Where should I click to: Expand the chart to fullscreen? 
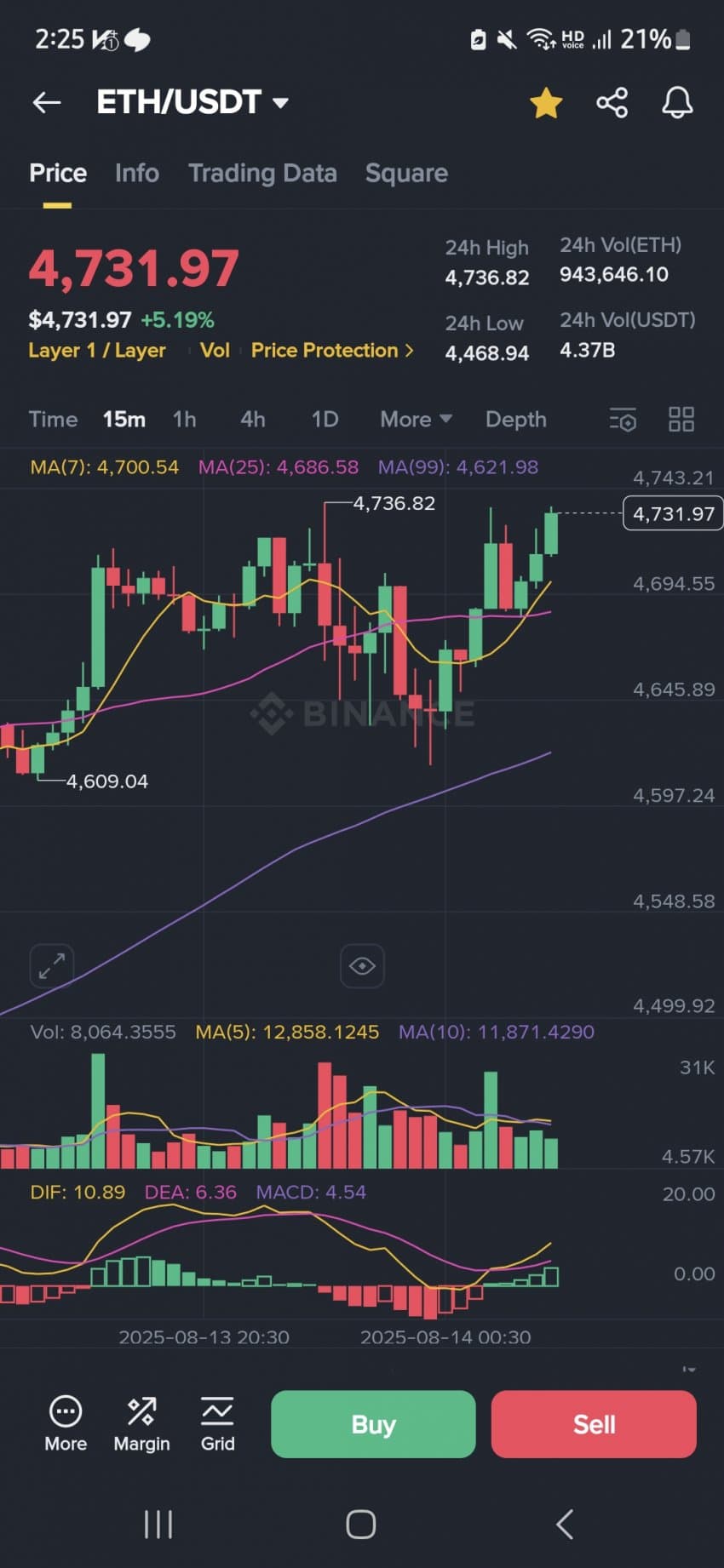(x=52, y=966)
